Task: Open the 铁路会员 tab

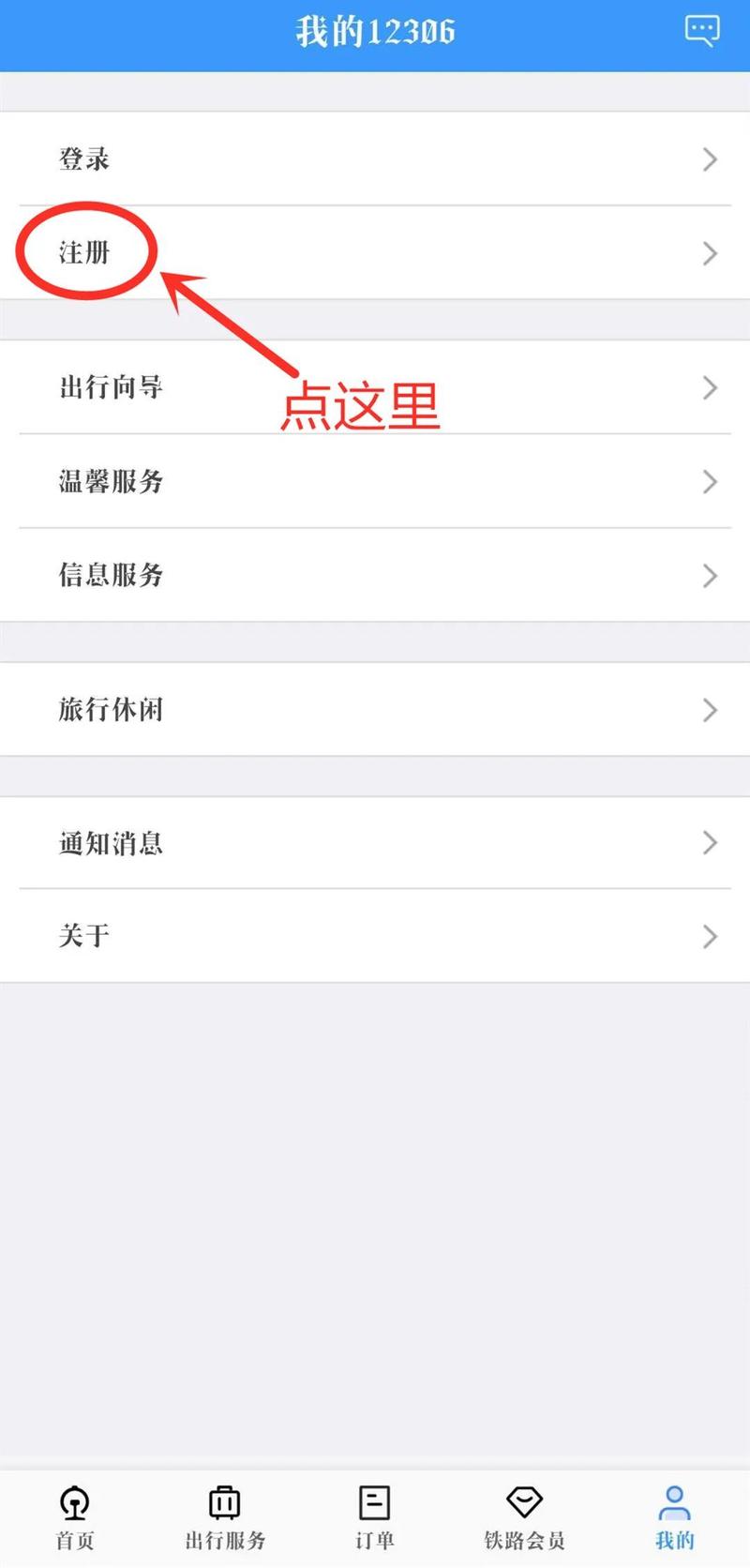Action: tap(525, 1517)
